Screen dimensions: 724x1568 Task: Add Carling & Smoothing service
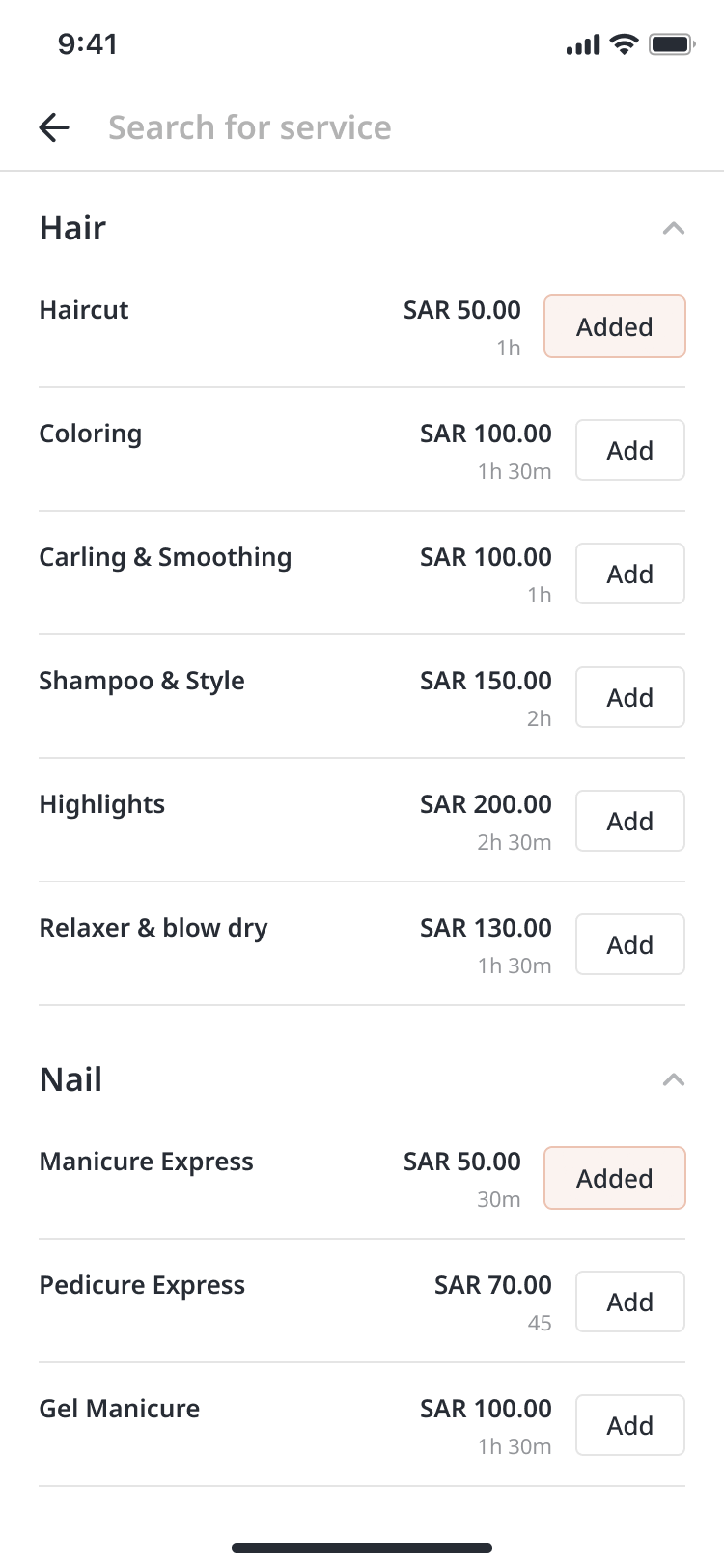[x=630, y=574]
